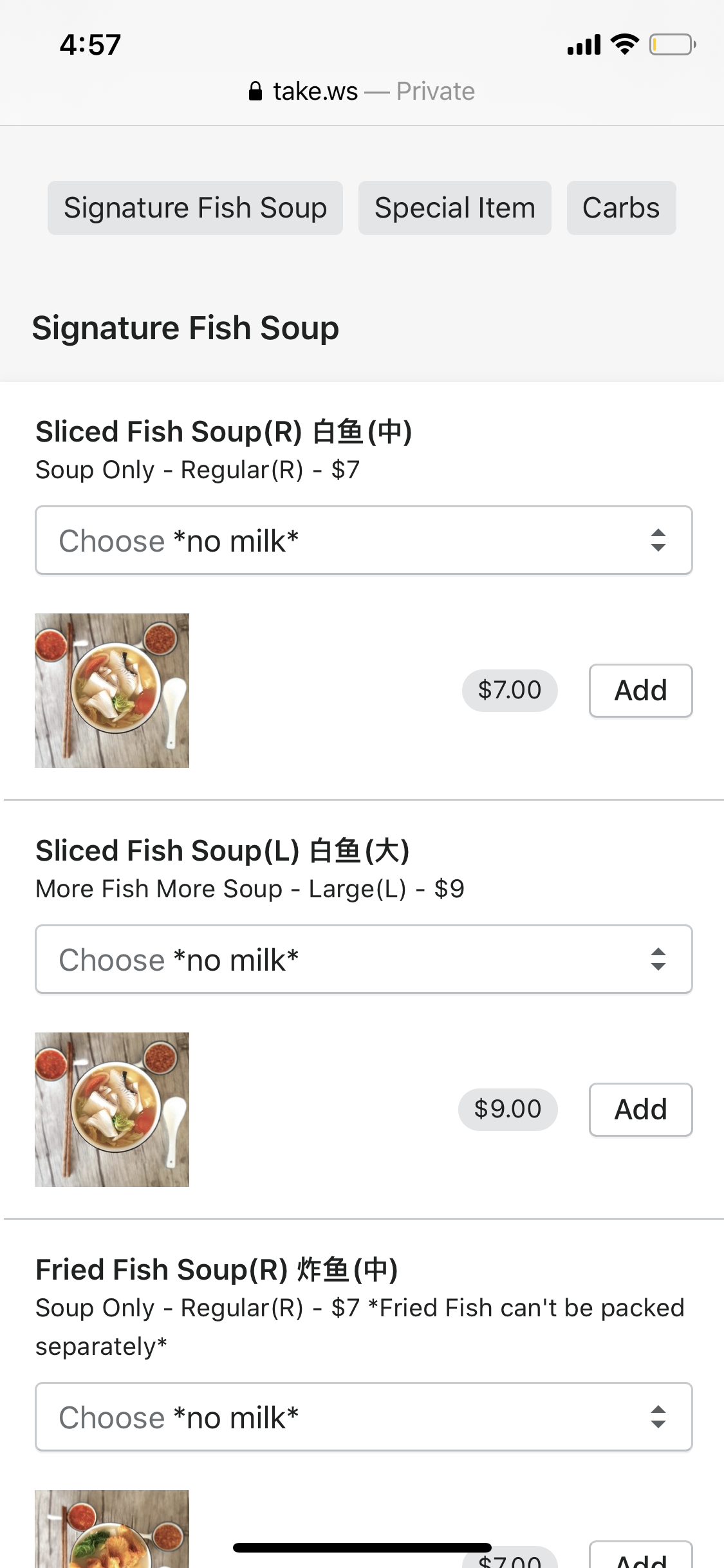Viewport: 724px width, 1568px height.
Task: Go to the Carbs category
Action: (621, 208)
